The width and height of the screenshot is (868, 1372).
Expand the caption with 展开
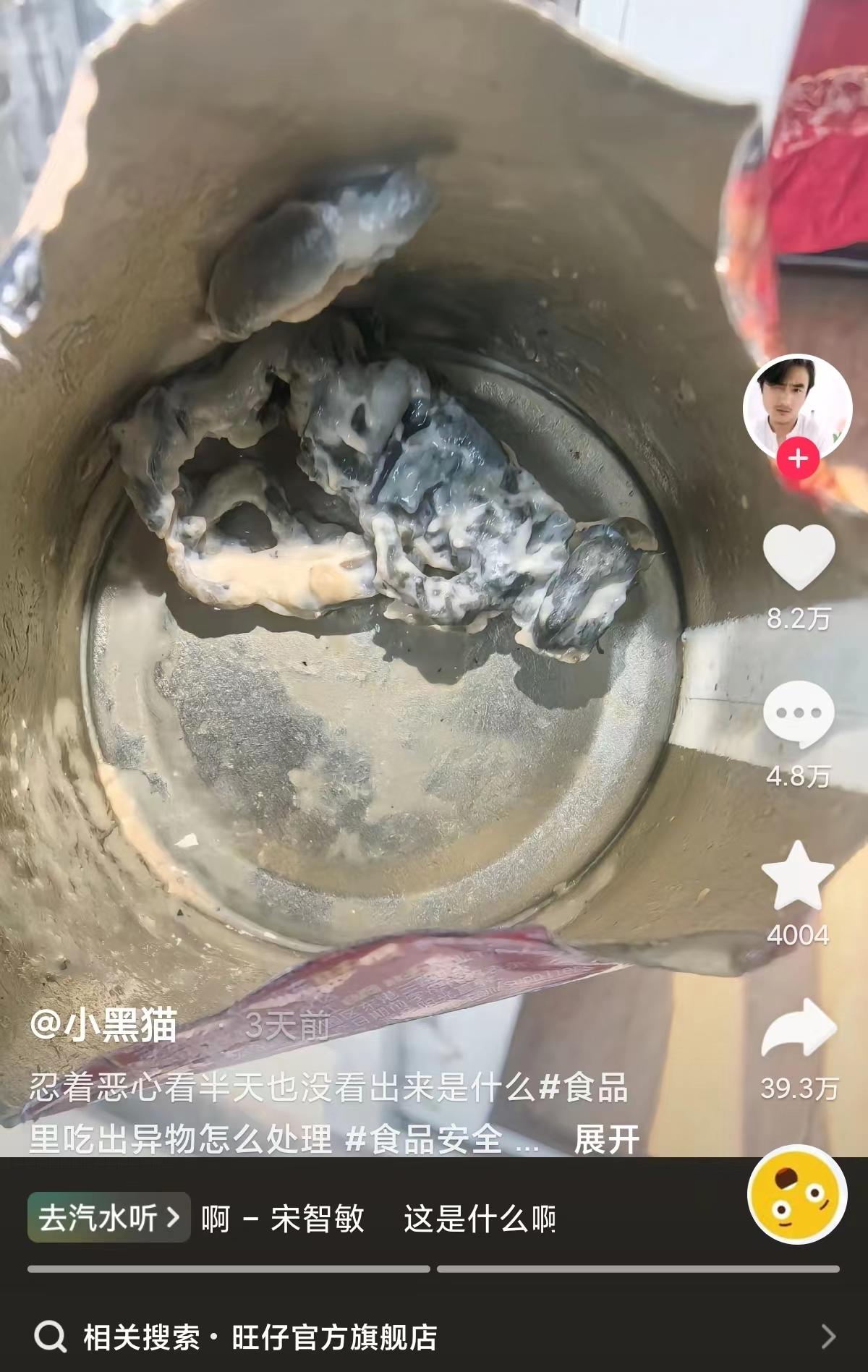[x=606, y=1140]
